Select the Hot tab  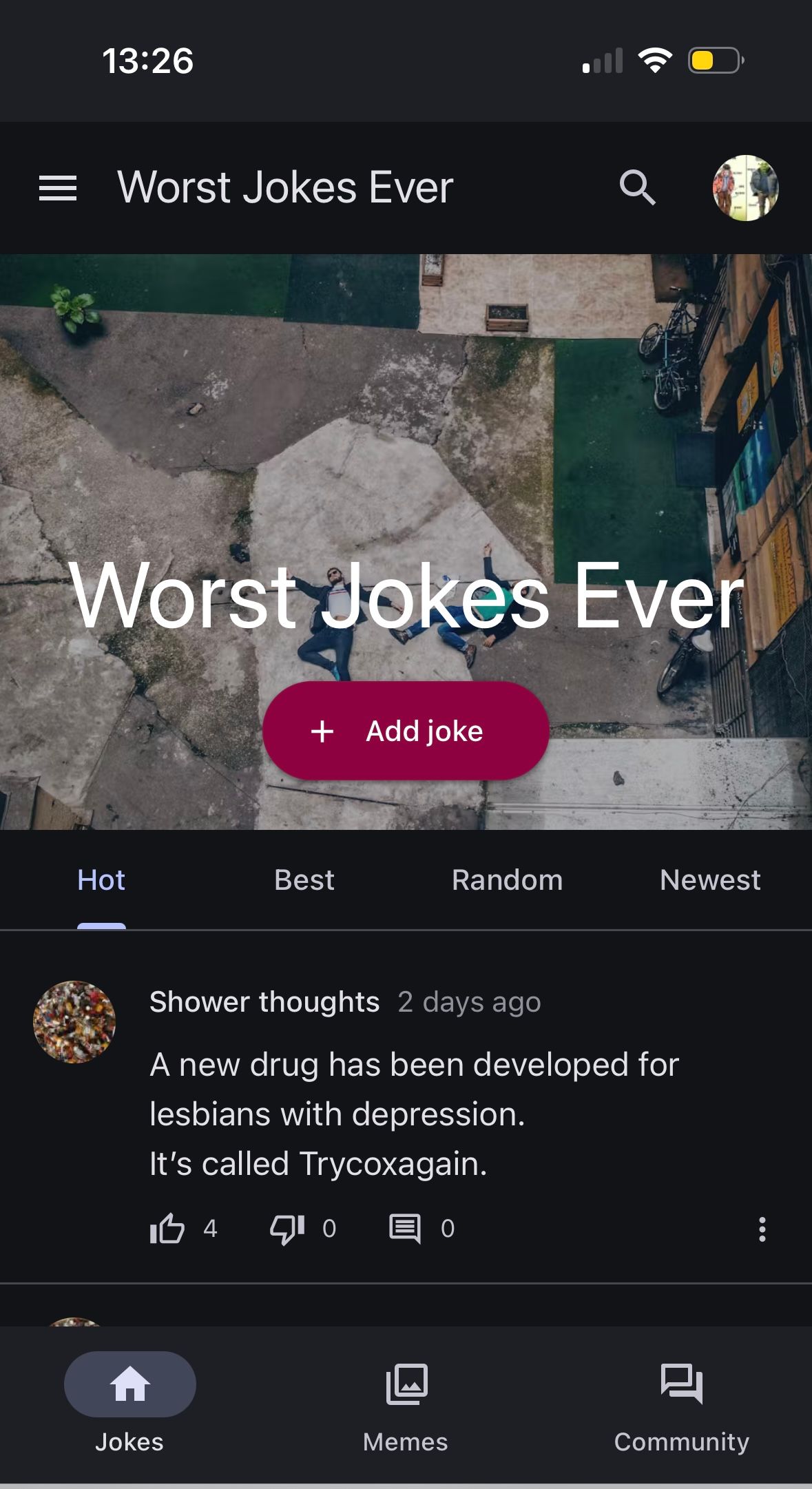coord(101,880)
